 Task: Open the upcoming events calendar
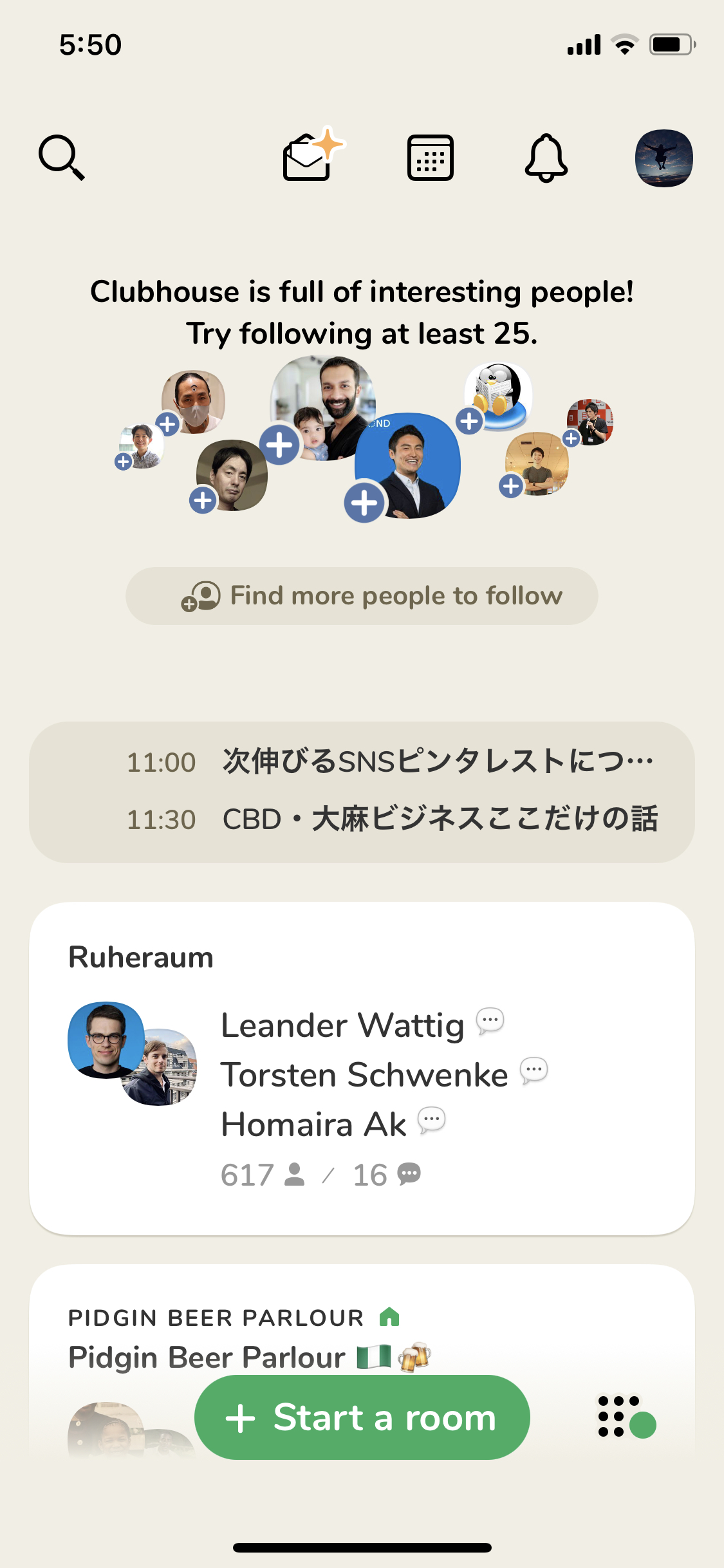[x=430, y=158]
